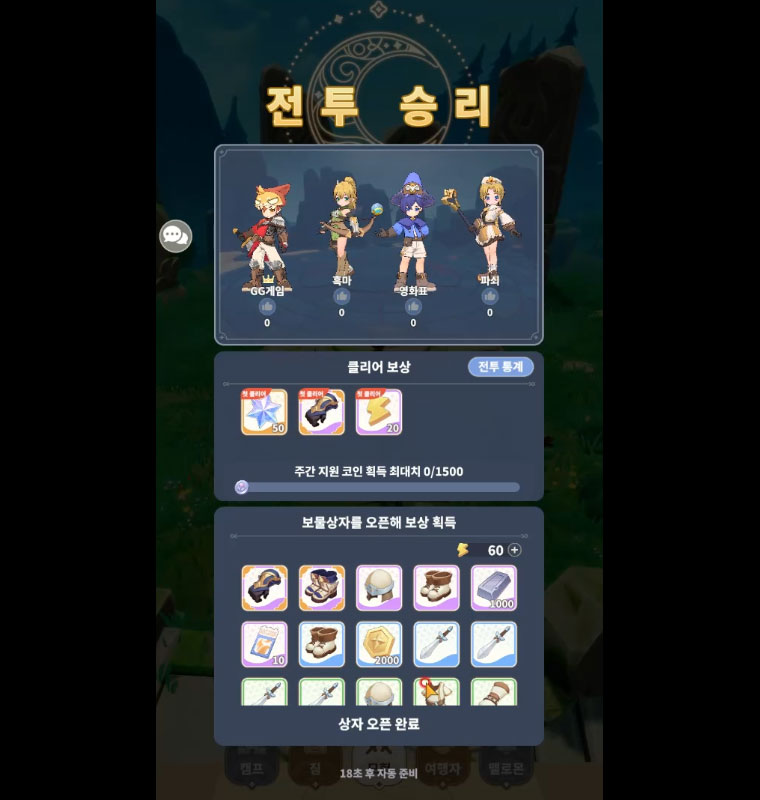Like player GG게임
This screenshot has width=760, height=800.
pos(267,307)
